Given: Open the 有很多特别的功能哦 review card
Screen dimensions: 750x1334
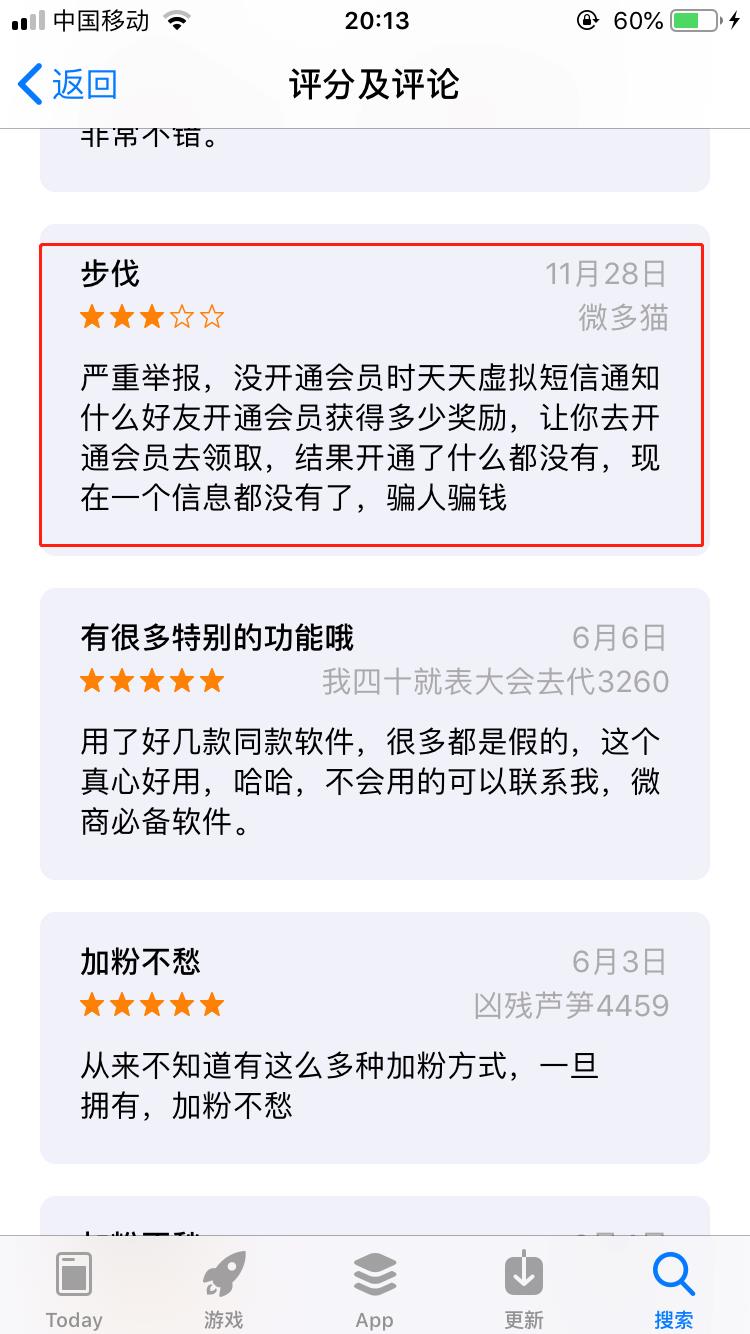Looking at the screenshot, I should 374,733.
